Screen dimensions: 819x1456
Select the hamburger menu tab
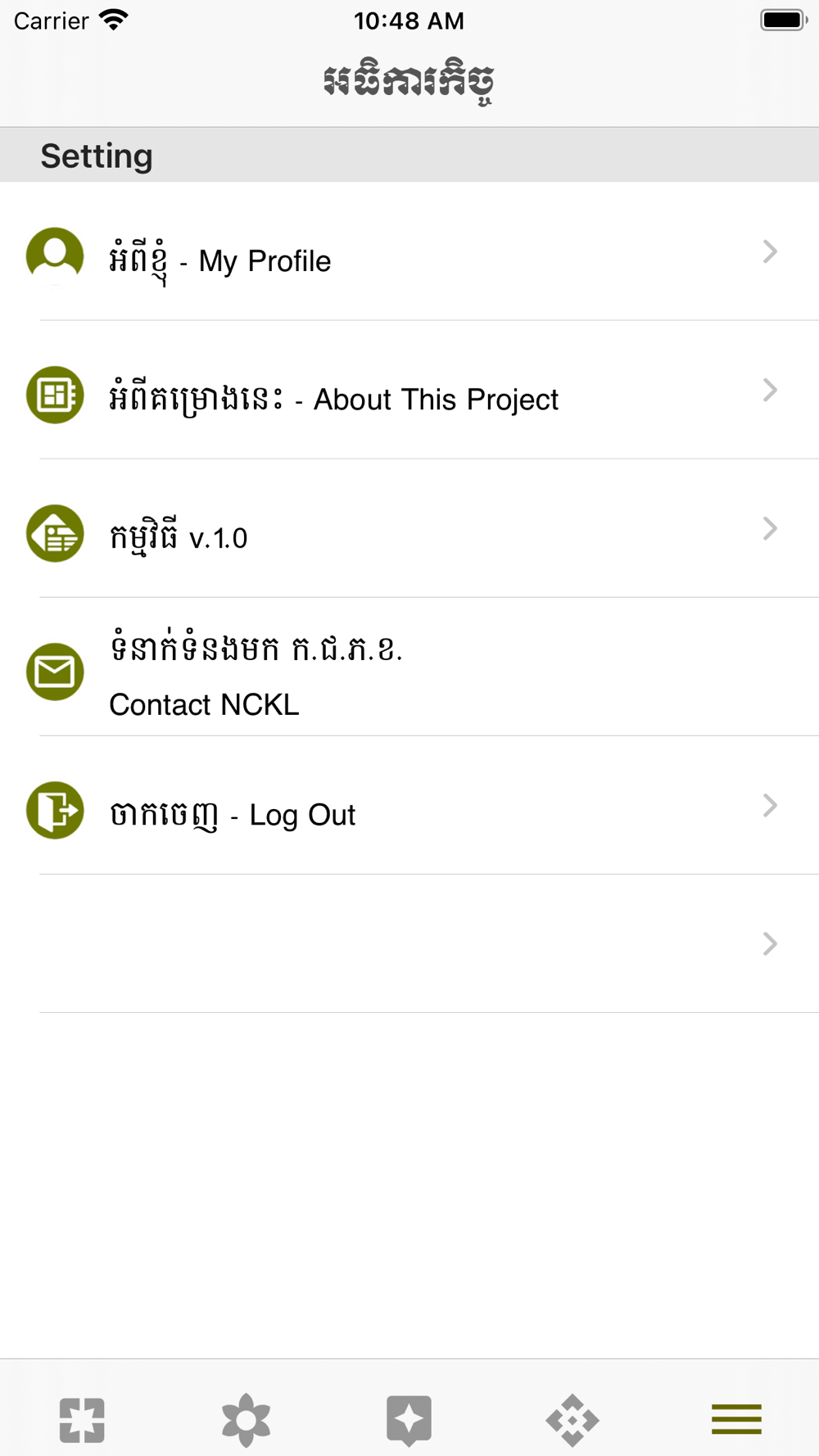coord(736,1419)
